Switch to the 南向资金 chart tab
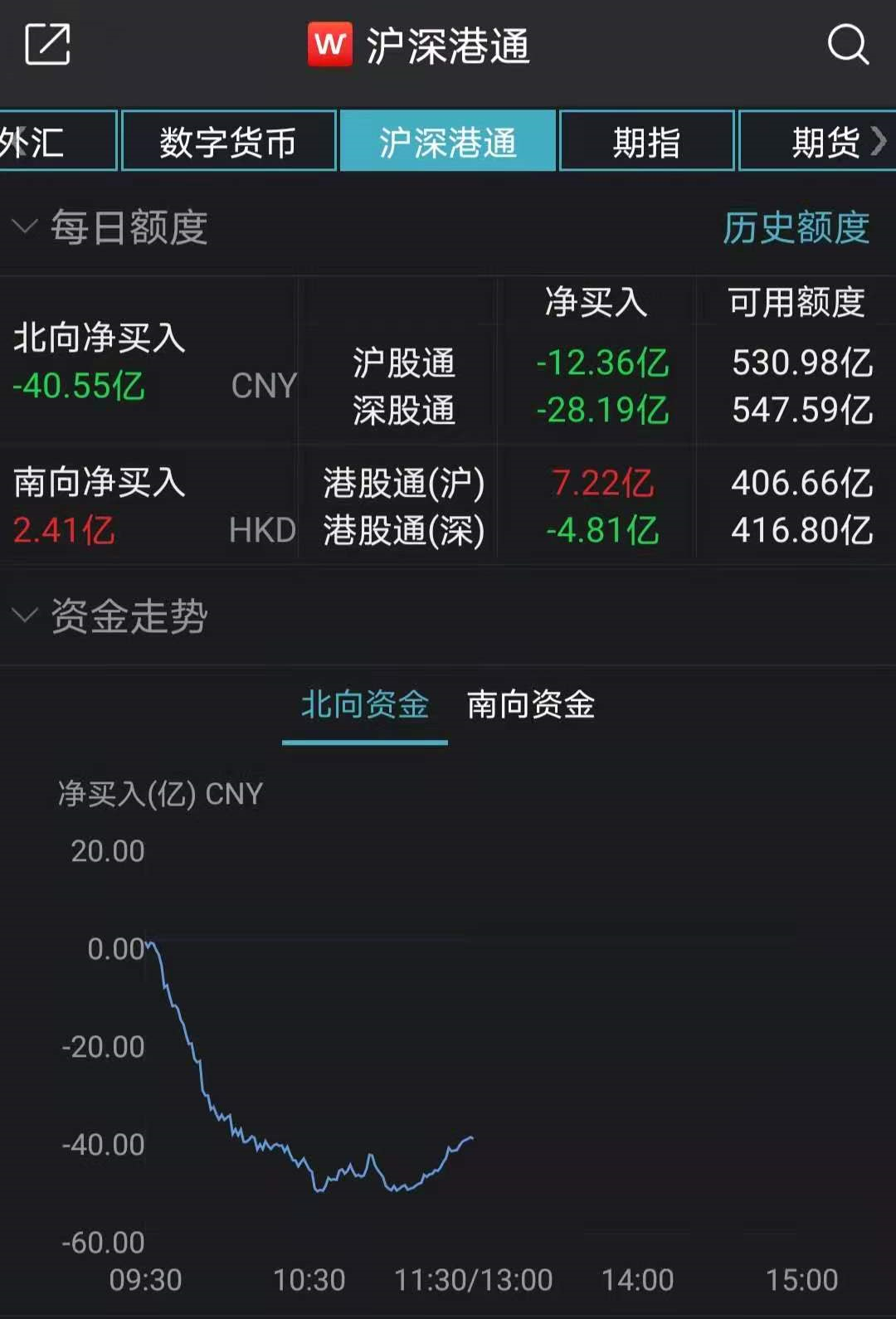Screen dimensions: 896x1319 click(531, 705)
